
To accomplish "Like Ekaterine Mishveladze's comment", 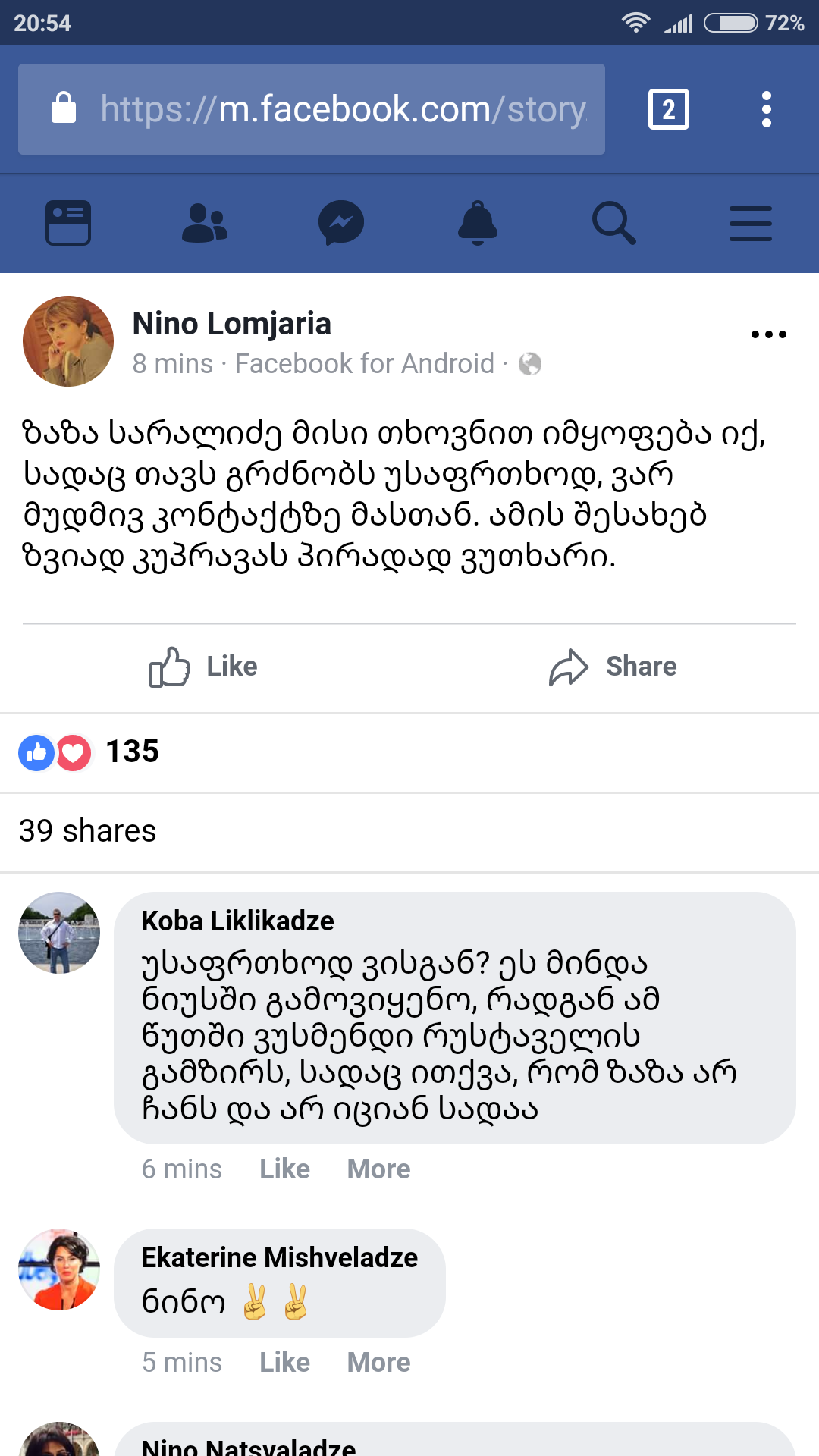I will (x=284, y=1363).
